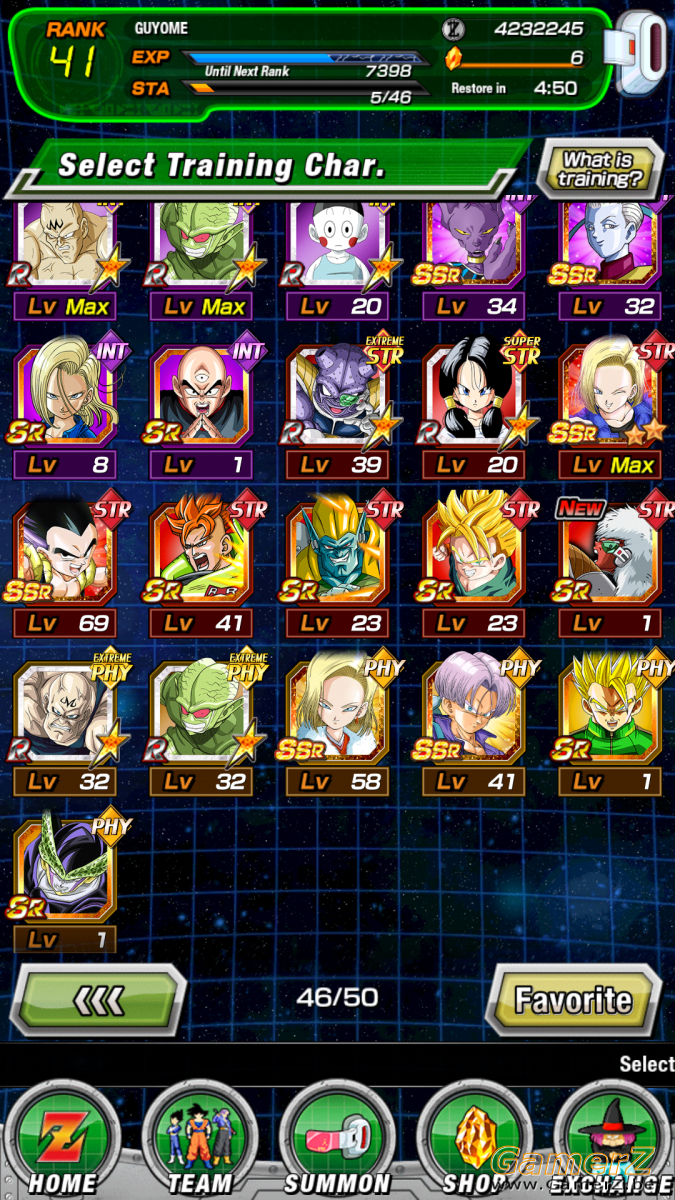Screen dimensions: 675x1200
Task: Select the STR character at Lv 41
Action: pos(201,568)
